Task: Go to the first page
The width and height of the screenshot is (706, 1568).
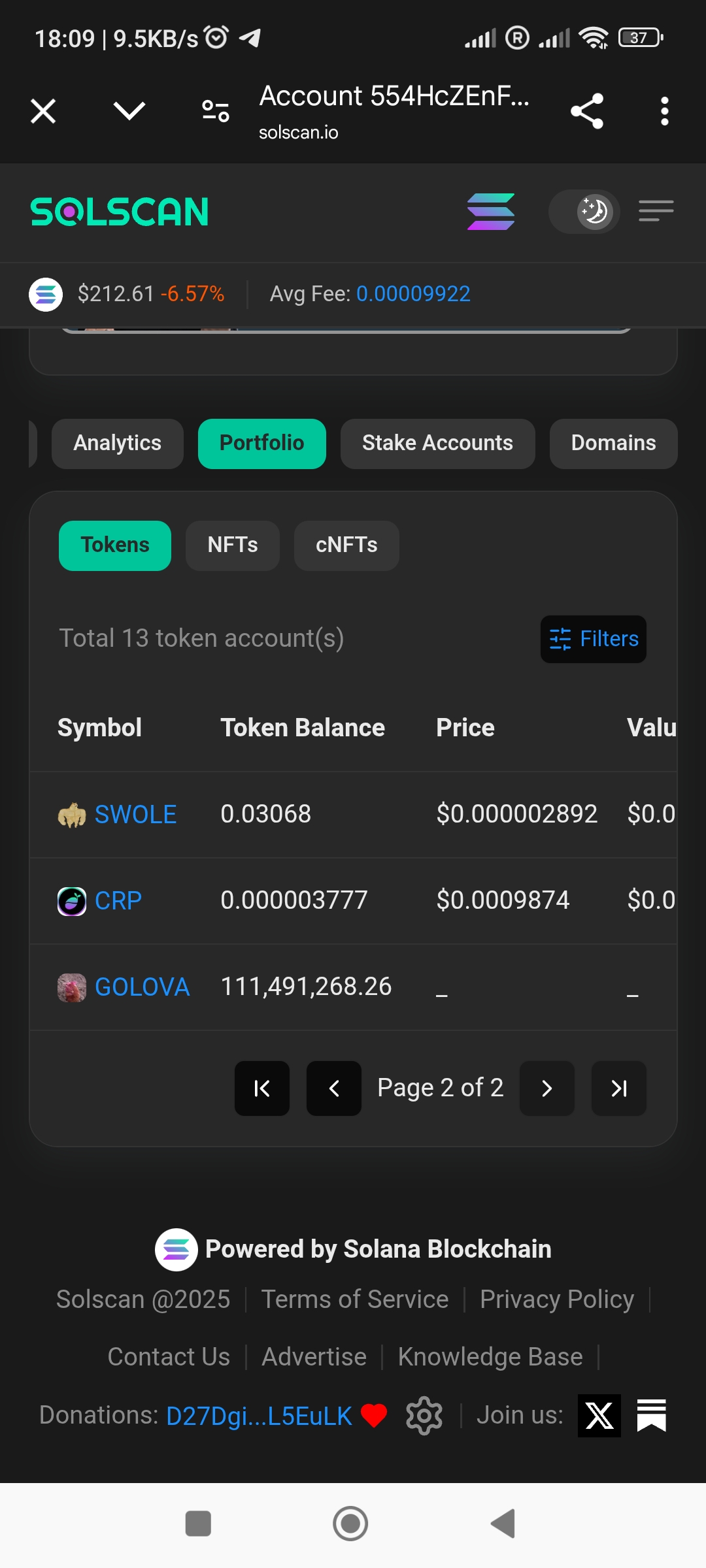Action: click(261, 1088)
